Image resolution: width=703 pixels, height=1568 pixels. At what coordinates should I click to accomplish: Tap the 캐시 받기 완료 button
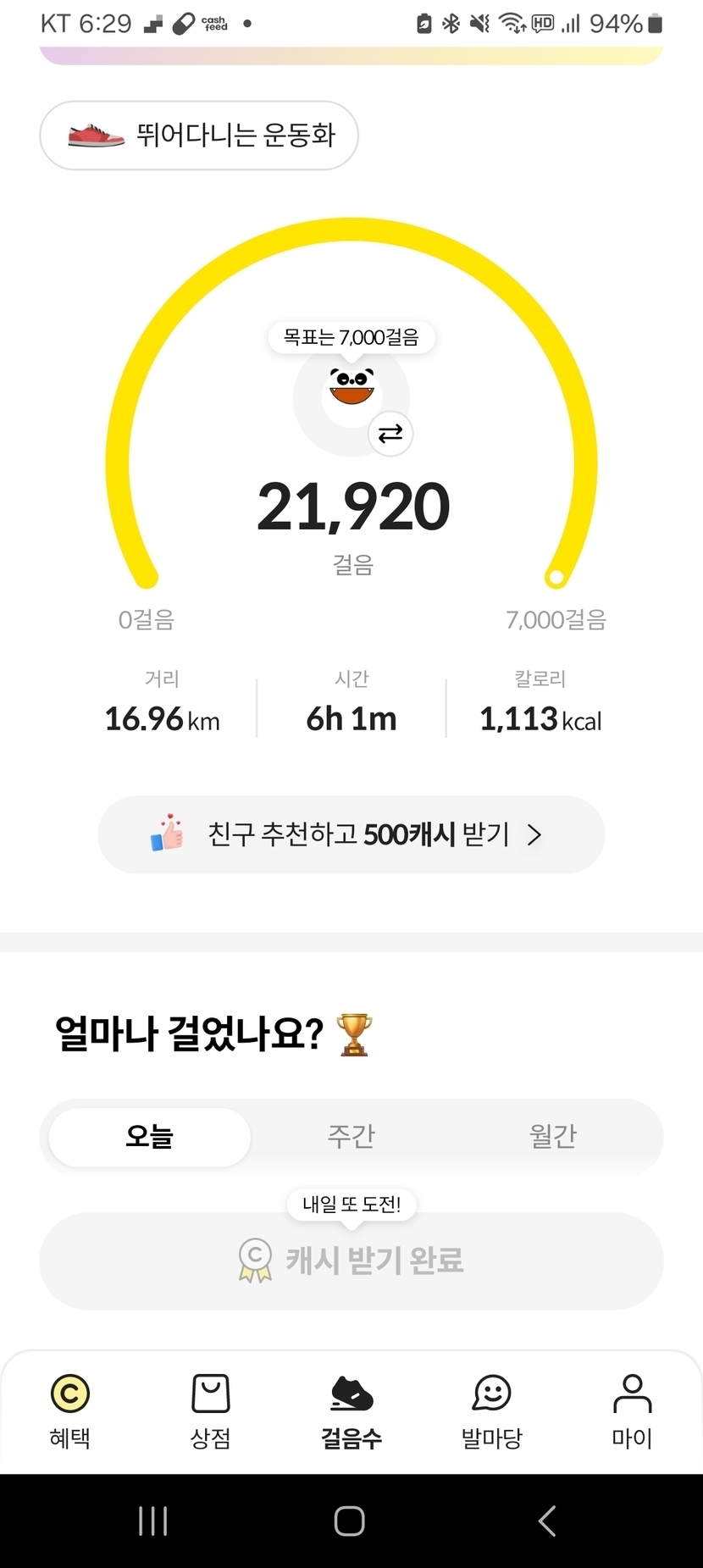[x=351, y=1260]
